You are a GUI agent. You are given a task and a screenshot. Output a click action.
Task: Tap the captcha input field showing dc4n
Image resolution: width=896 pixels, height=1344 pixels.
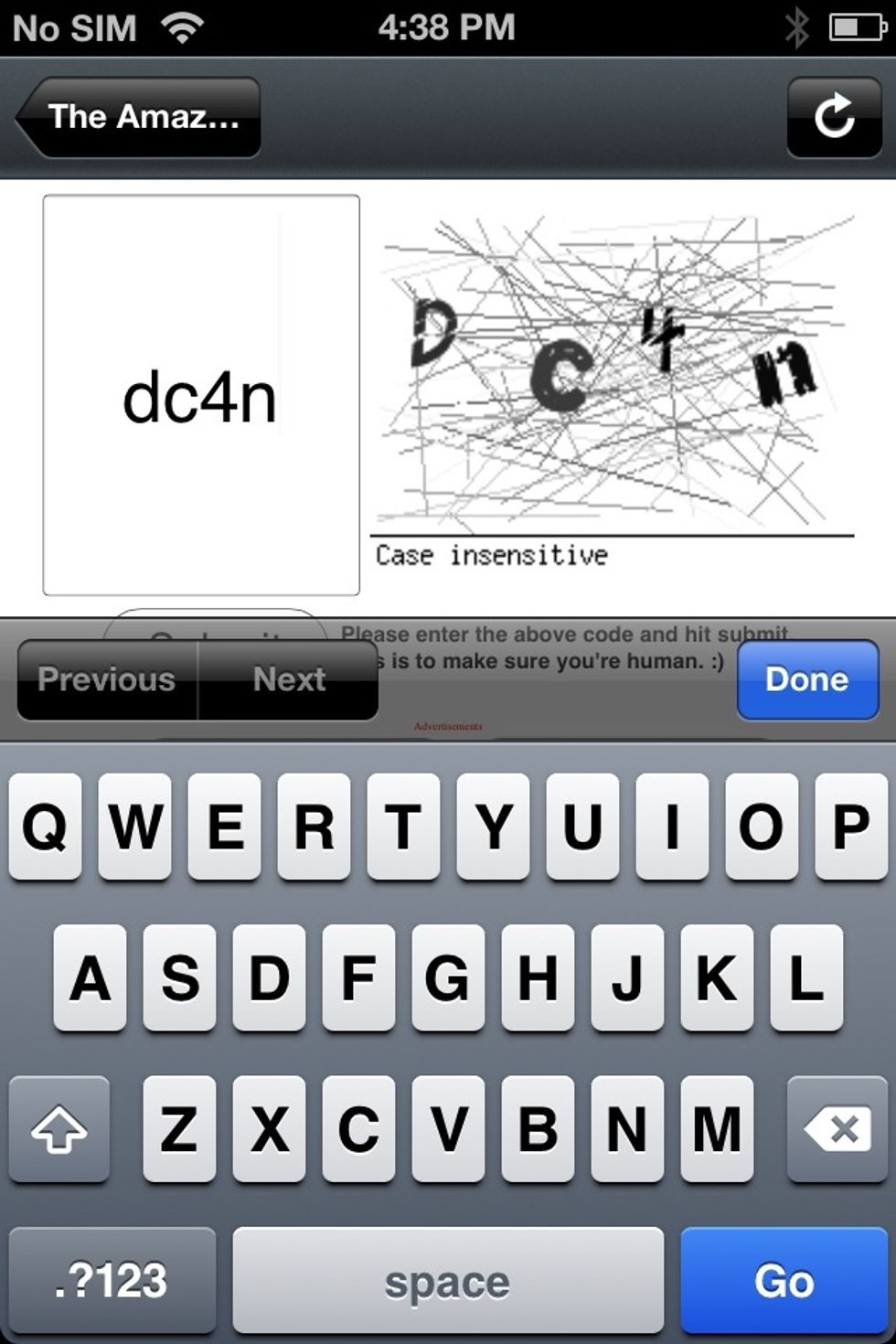click(201, 395)
